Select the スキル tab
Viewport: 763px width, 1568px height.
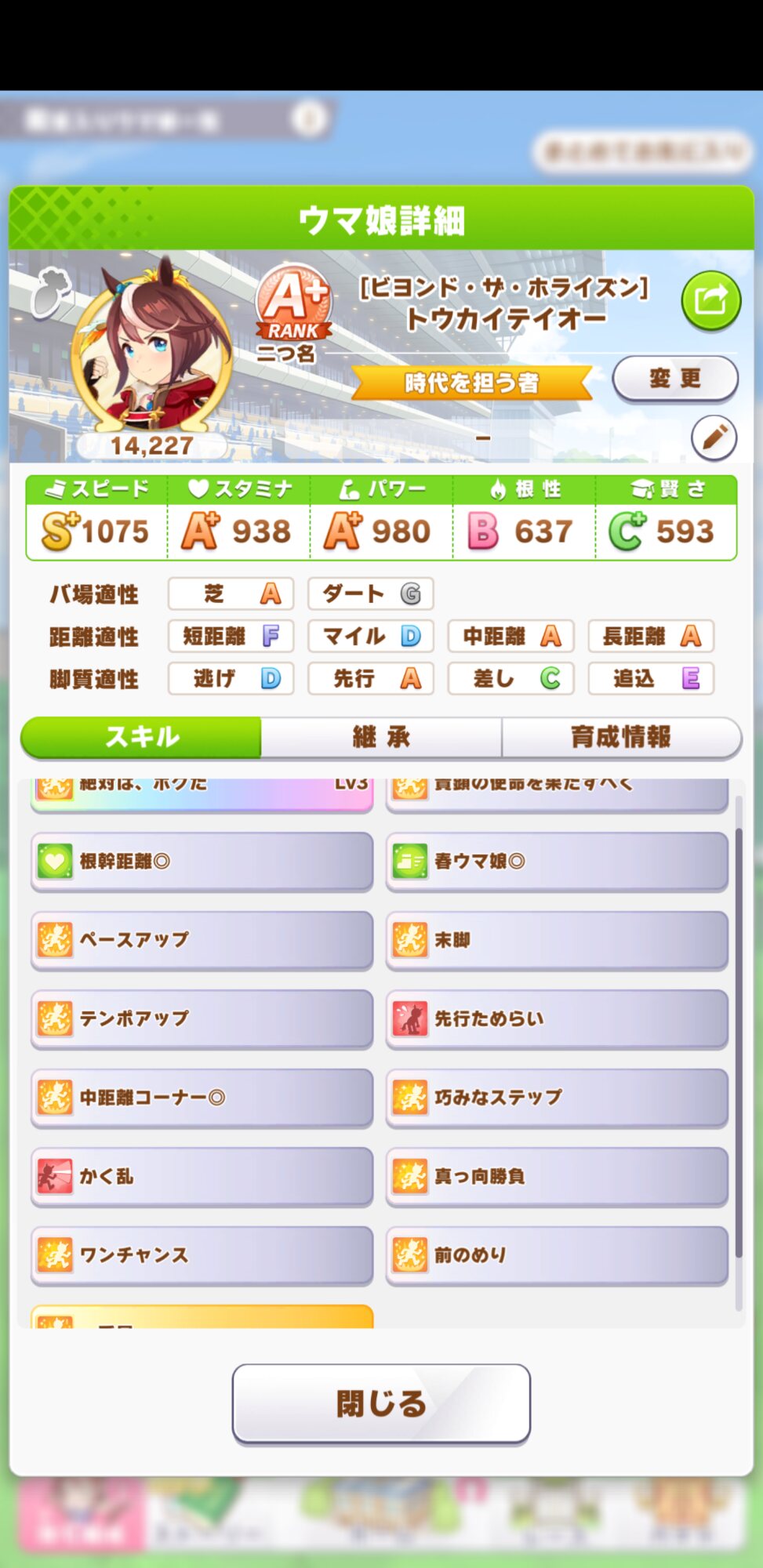[x=142, y=737]
